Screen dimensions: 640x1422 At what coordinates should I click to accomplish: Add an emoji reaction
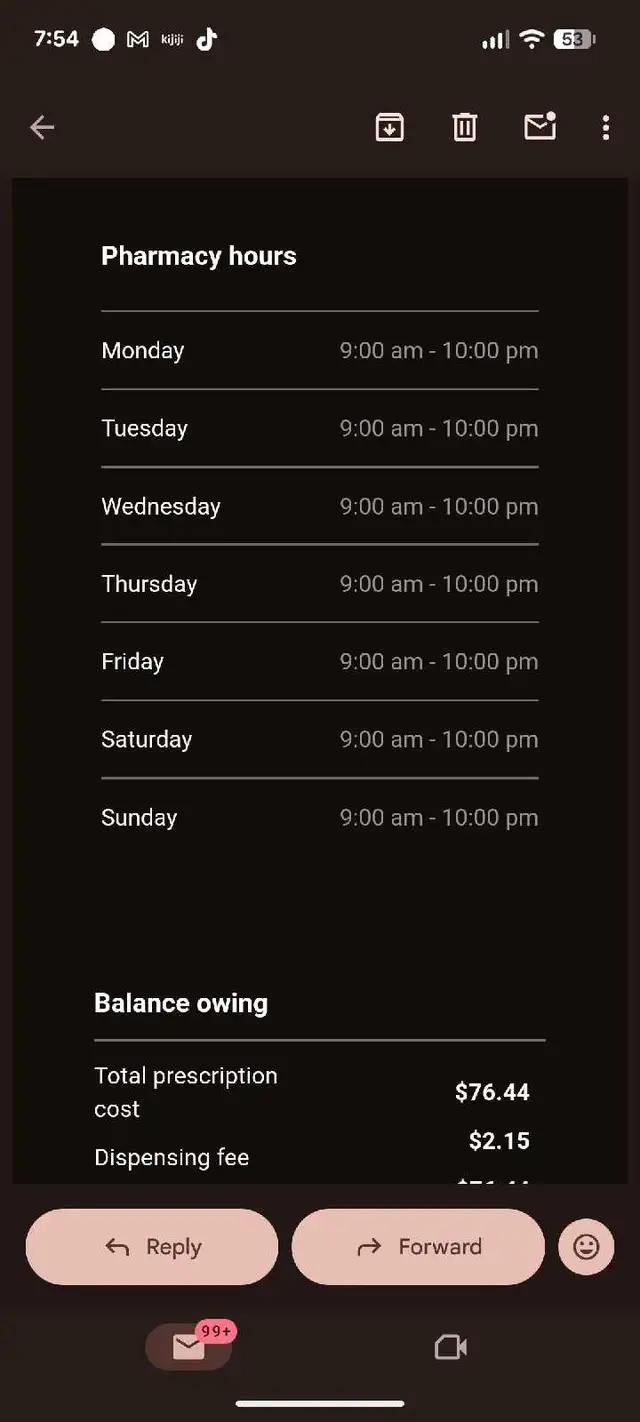[x=586, y=1247]
